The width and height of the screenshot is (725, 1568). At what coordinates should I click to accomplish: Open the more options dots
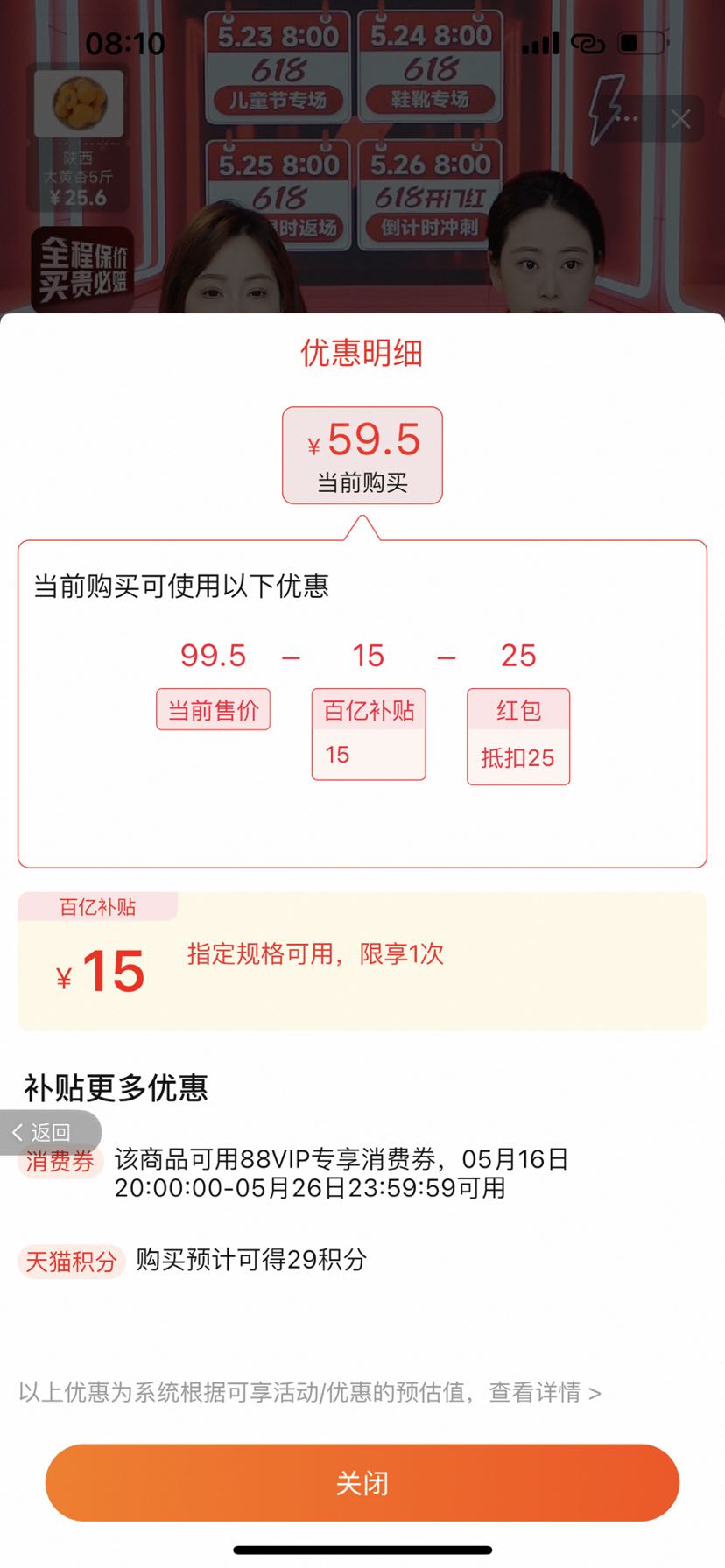click(627, 117)
